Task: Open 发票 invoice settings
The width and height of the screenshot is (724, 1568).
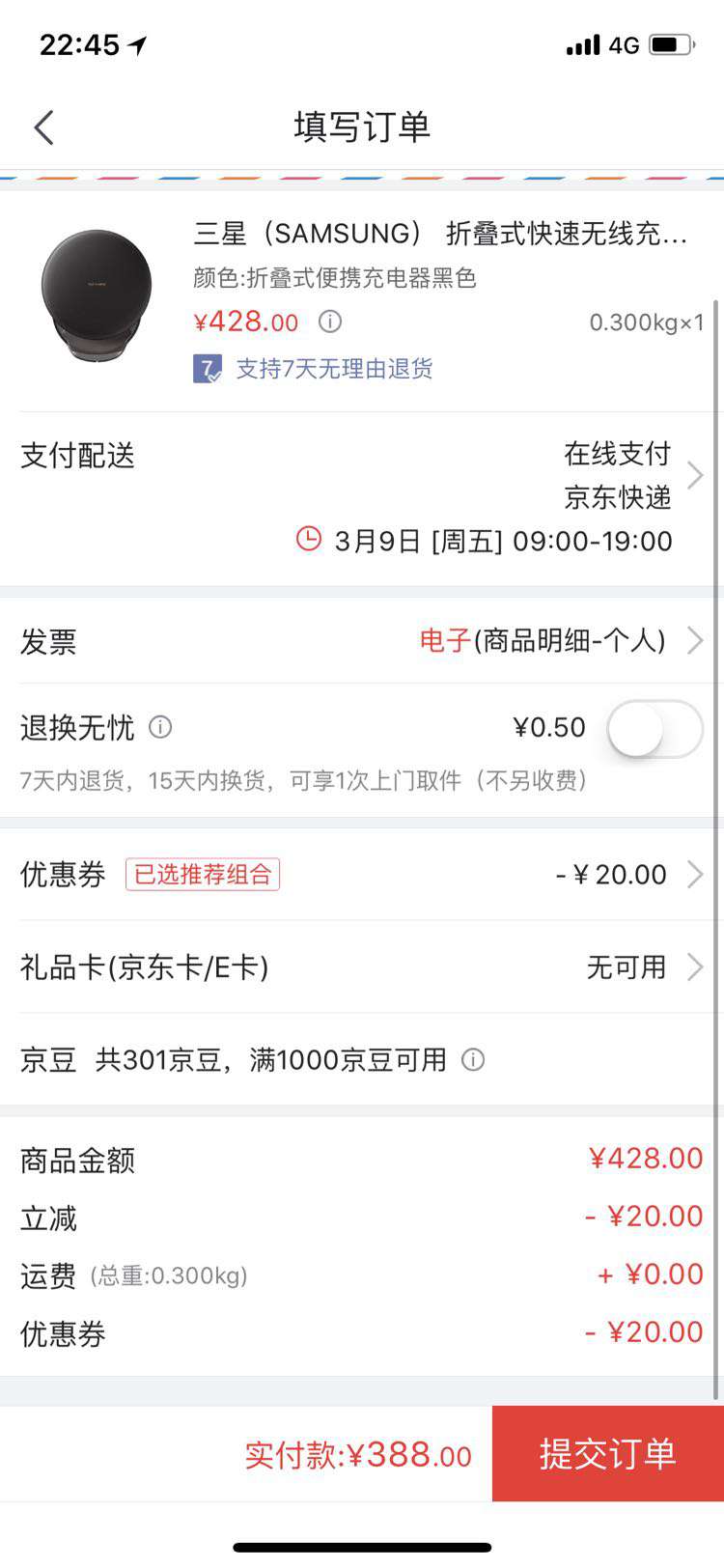Action: coord(362,641)
